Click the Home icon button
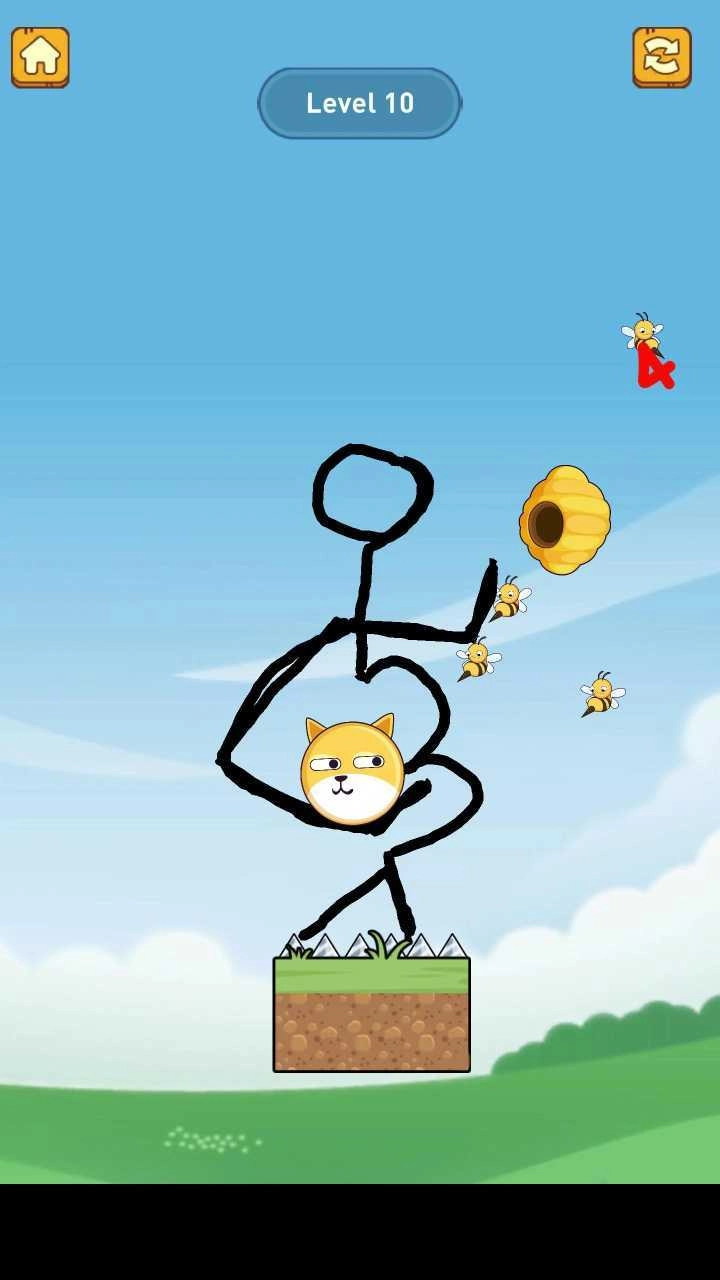720x1280 pixels. 40,57
